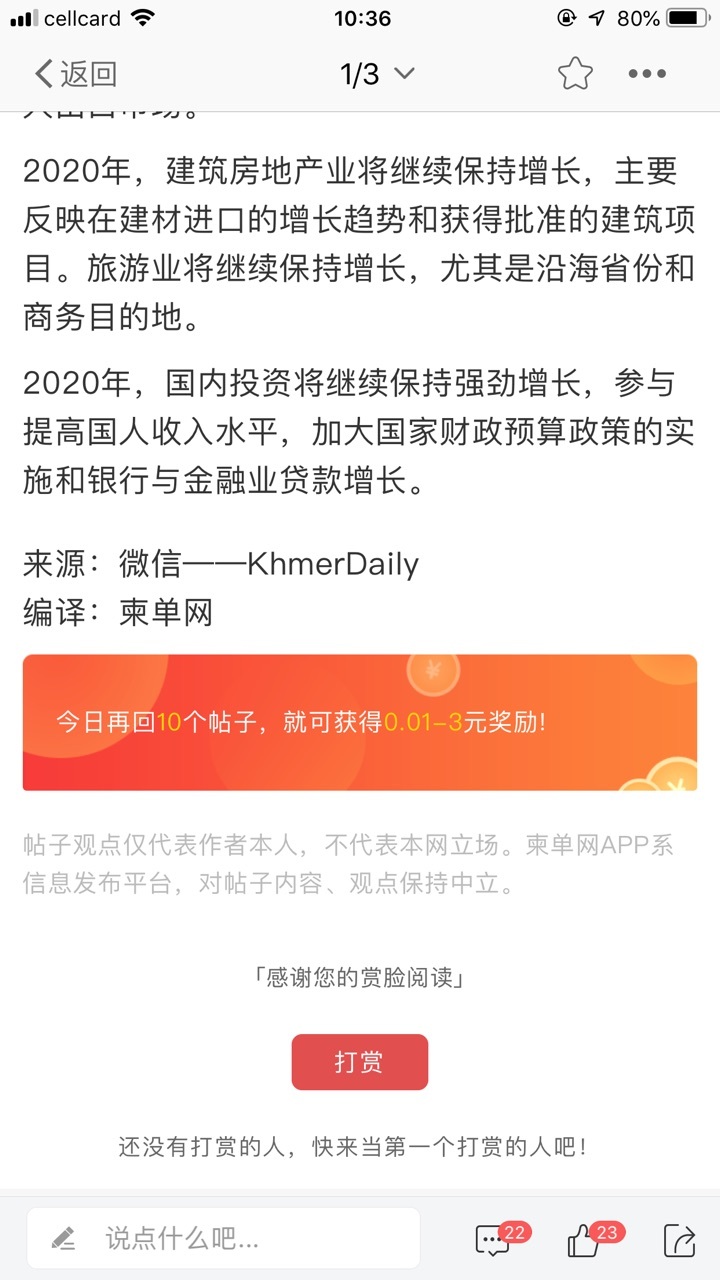This screenshot has height=1280, width=720.
Task: Tap the red 打赏 reward button
Action: (360, 1062)
